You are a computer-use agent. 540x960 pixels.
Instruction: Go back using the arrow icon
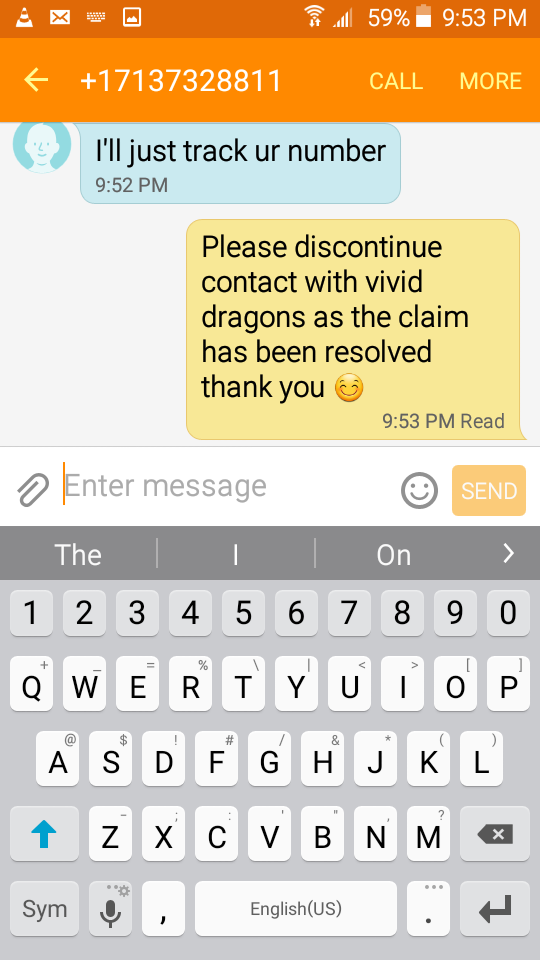pos(36,80)
